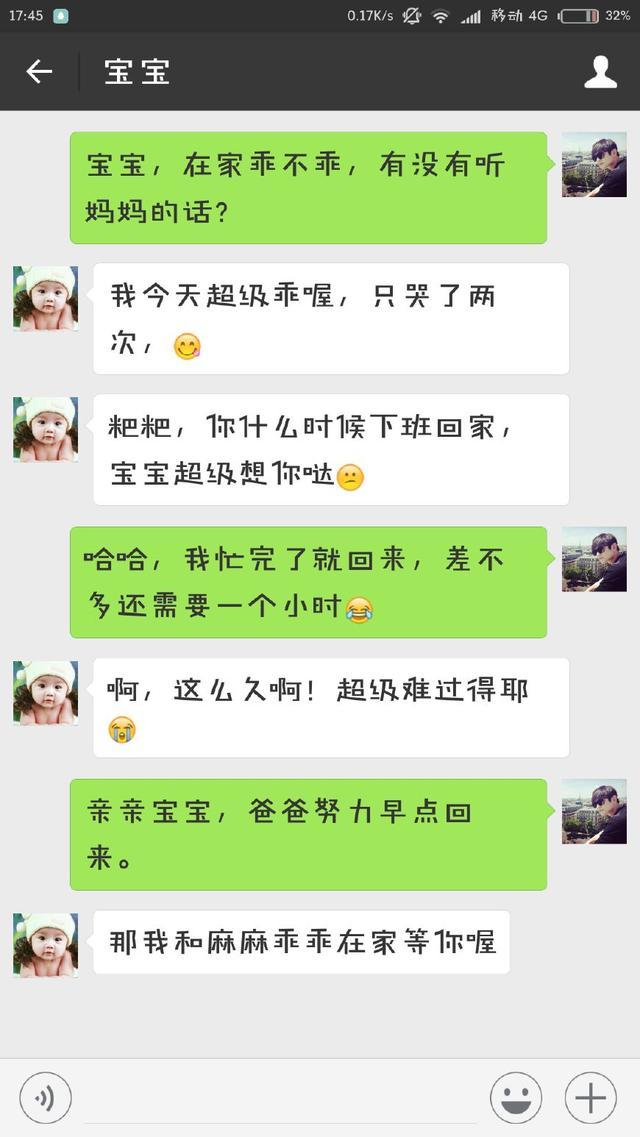
Task: Tap baby avatar beside 我今天超级乖喔 message
Action: [45, 298]
